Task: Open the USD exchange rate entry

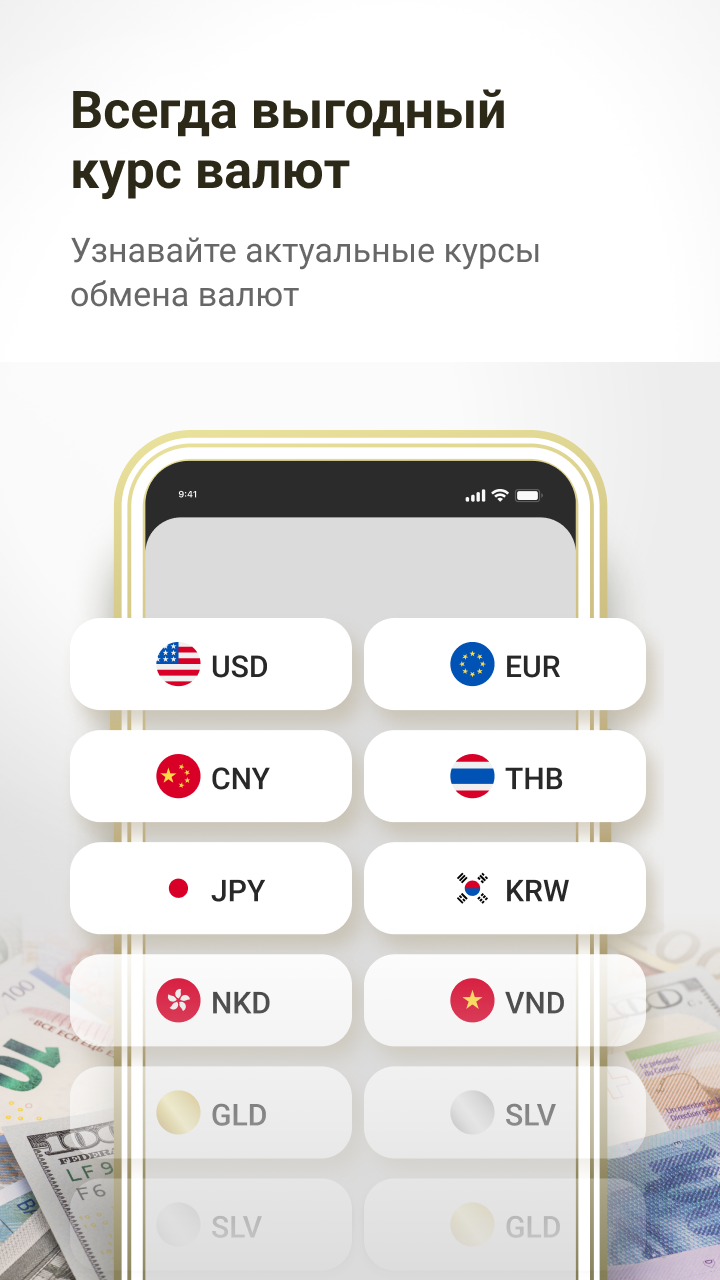Action: pos(210,665)
